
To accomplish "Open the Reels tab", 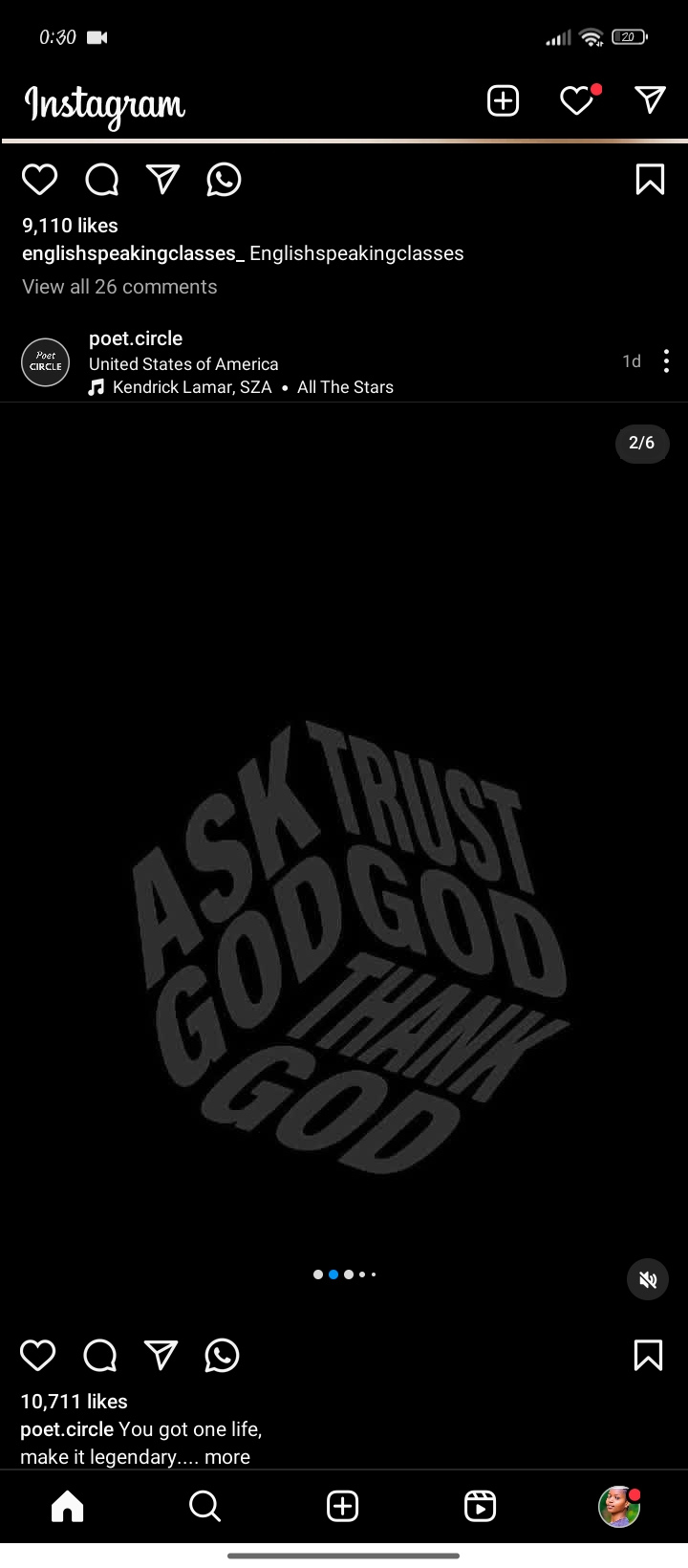I will (x=480, y=1507).
